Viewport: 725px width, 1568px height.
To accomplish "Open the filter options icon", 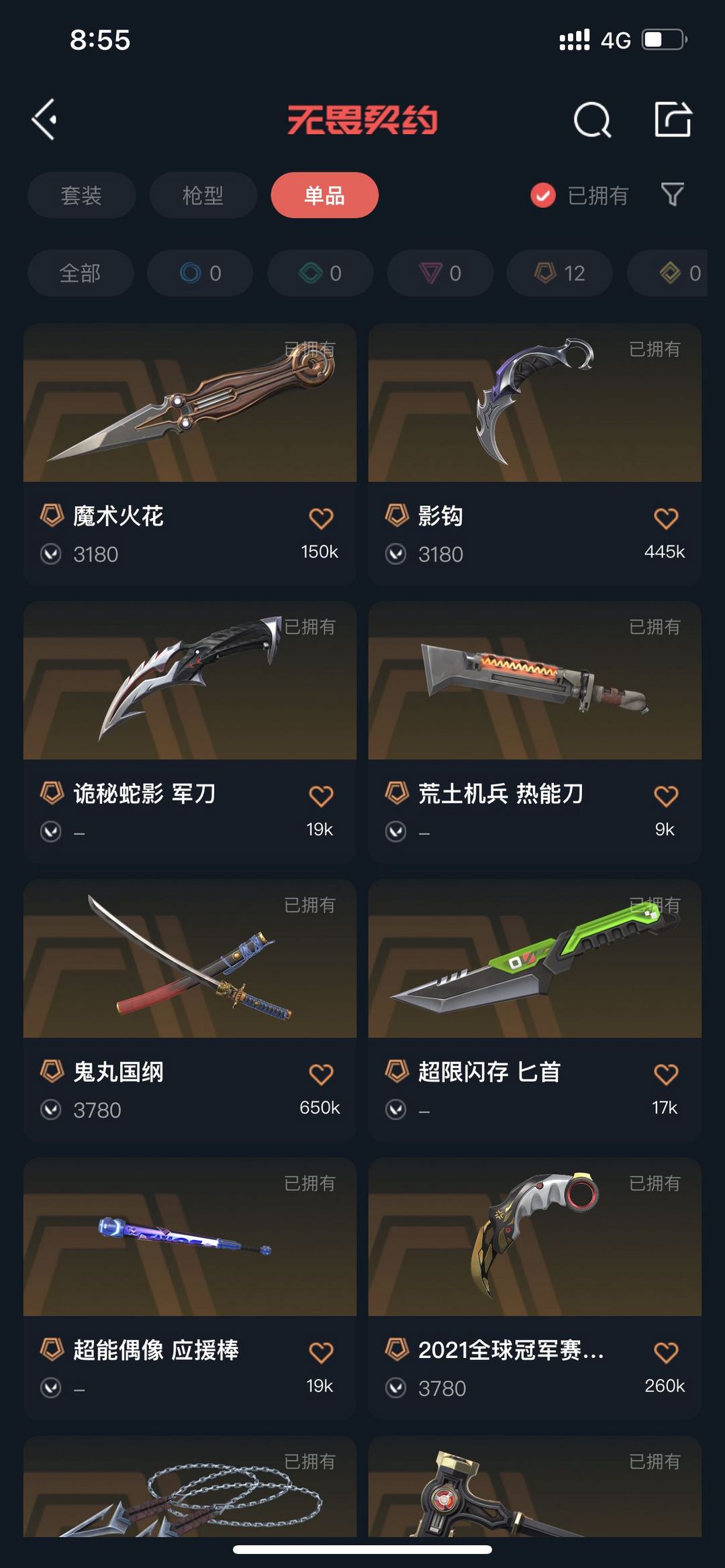I will (673, 195).
